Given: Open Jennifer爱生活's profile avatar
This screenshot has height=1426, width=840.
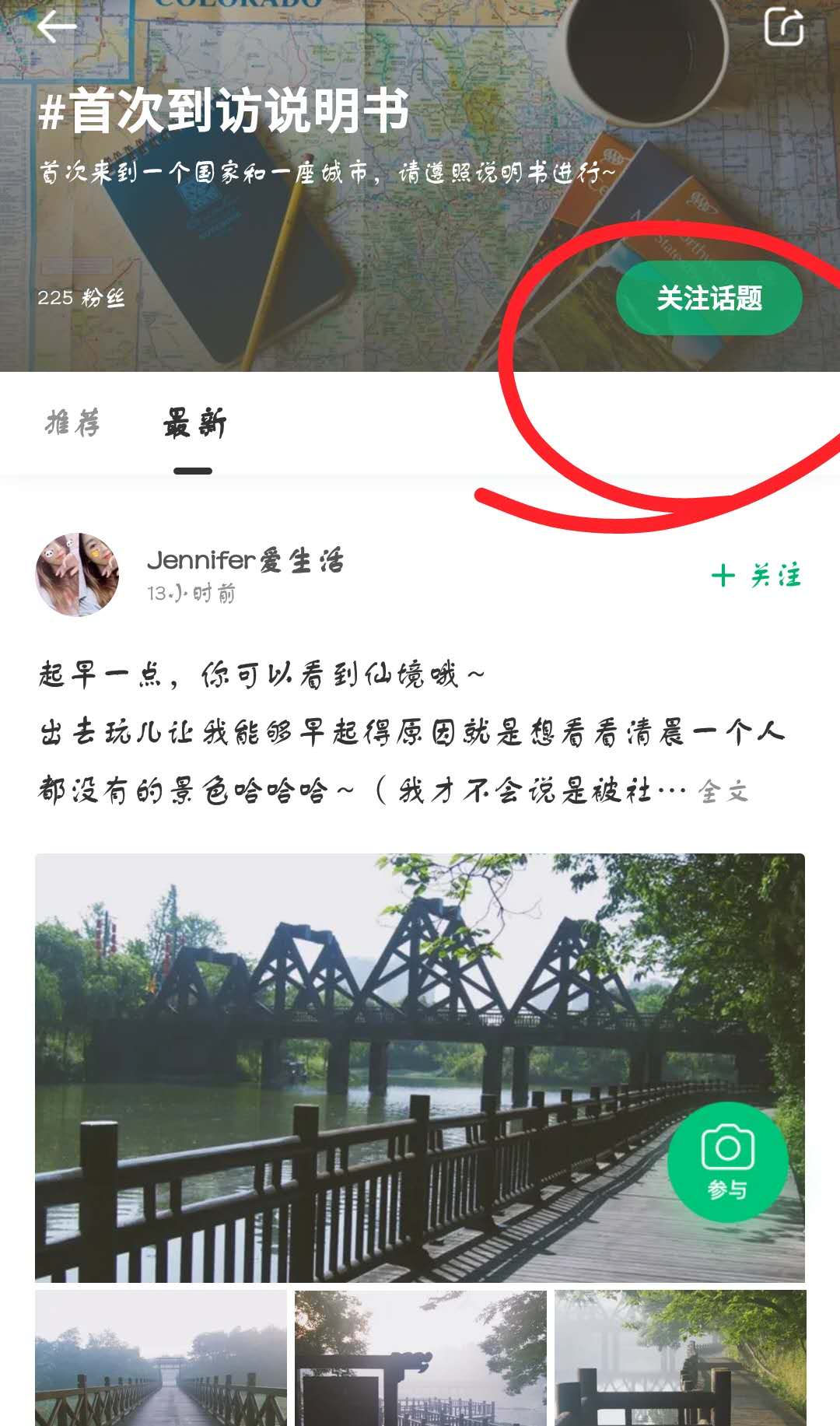Looking at the screenshot, I should 77,575.
